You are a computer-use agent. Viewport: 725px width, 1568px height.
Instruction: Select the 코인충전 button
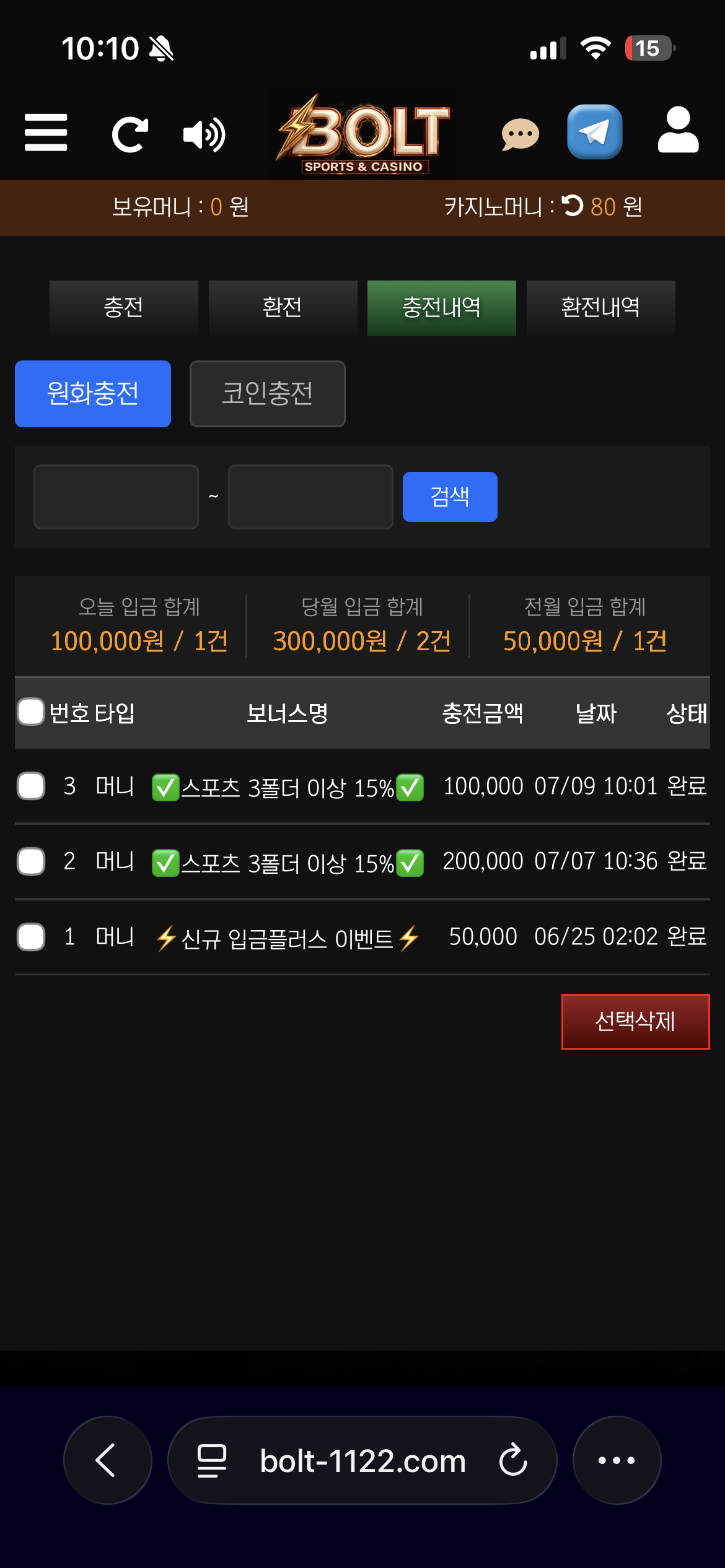click(x=268, y=394)
